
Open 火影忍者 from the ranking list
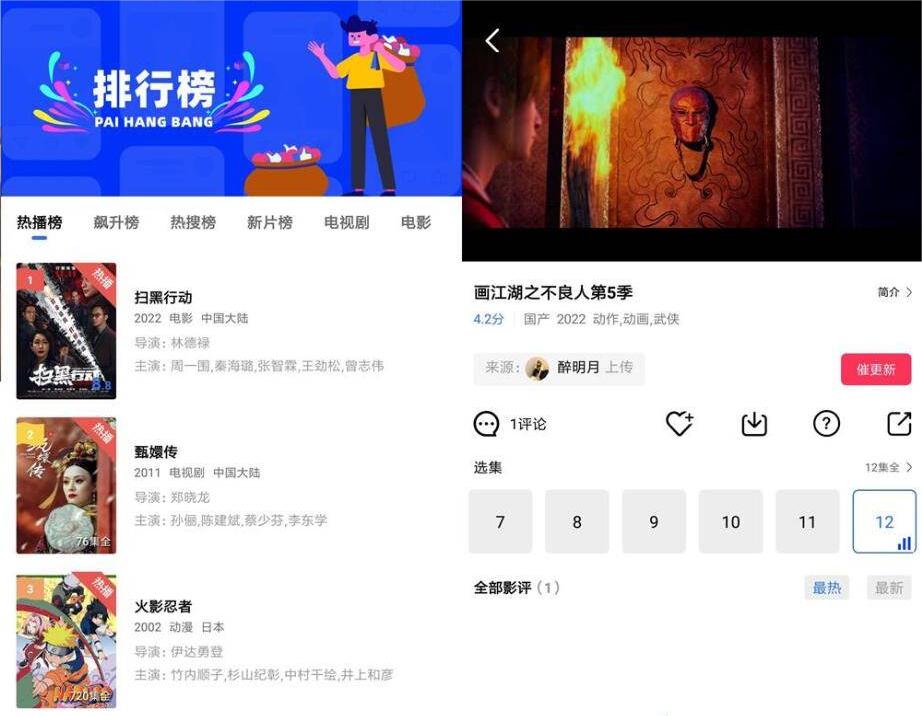[x=163, y=606]
